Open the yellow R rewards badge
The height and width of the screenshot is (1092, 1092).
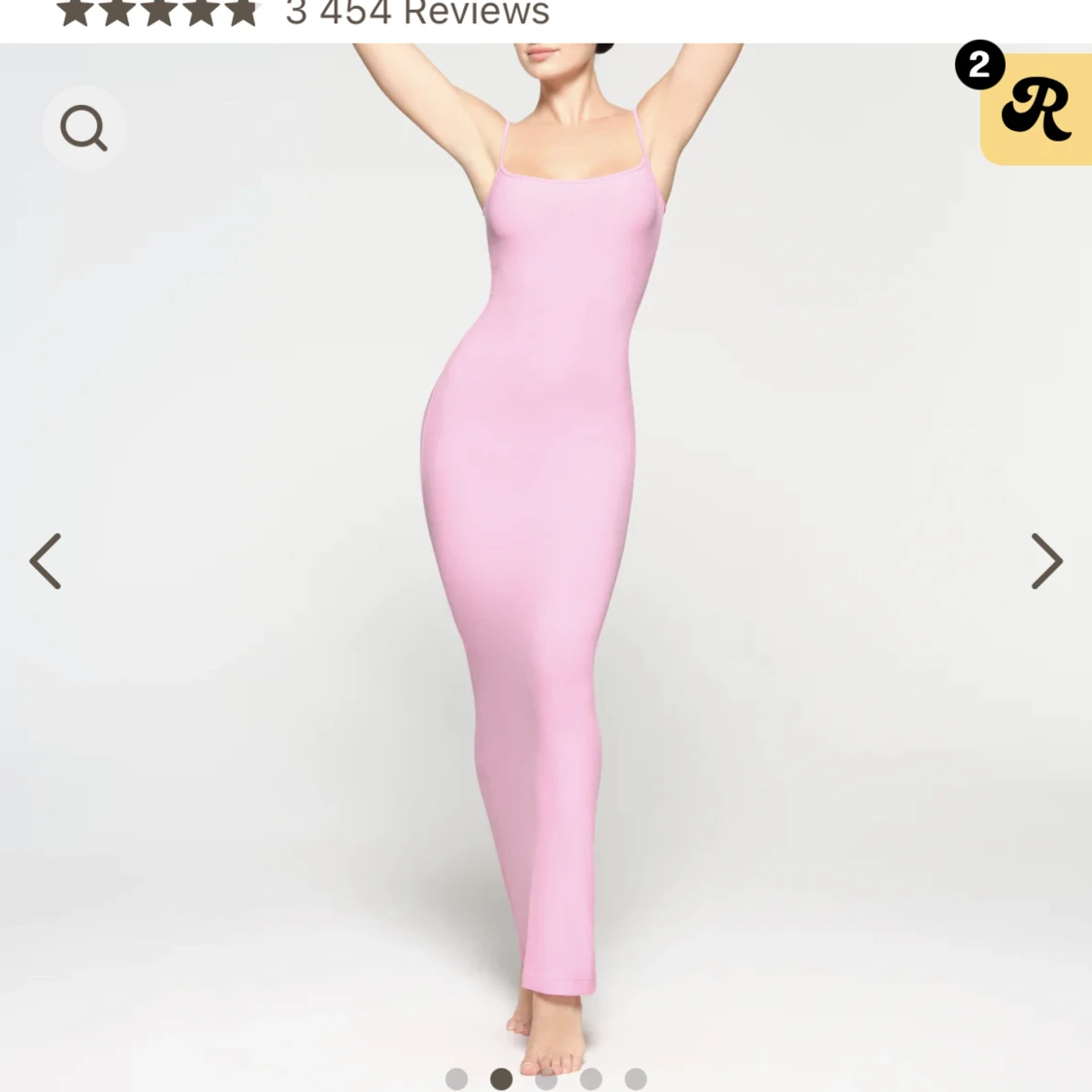click(x=1037, y=110)
